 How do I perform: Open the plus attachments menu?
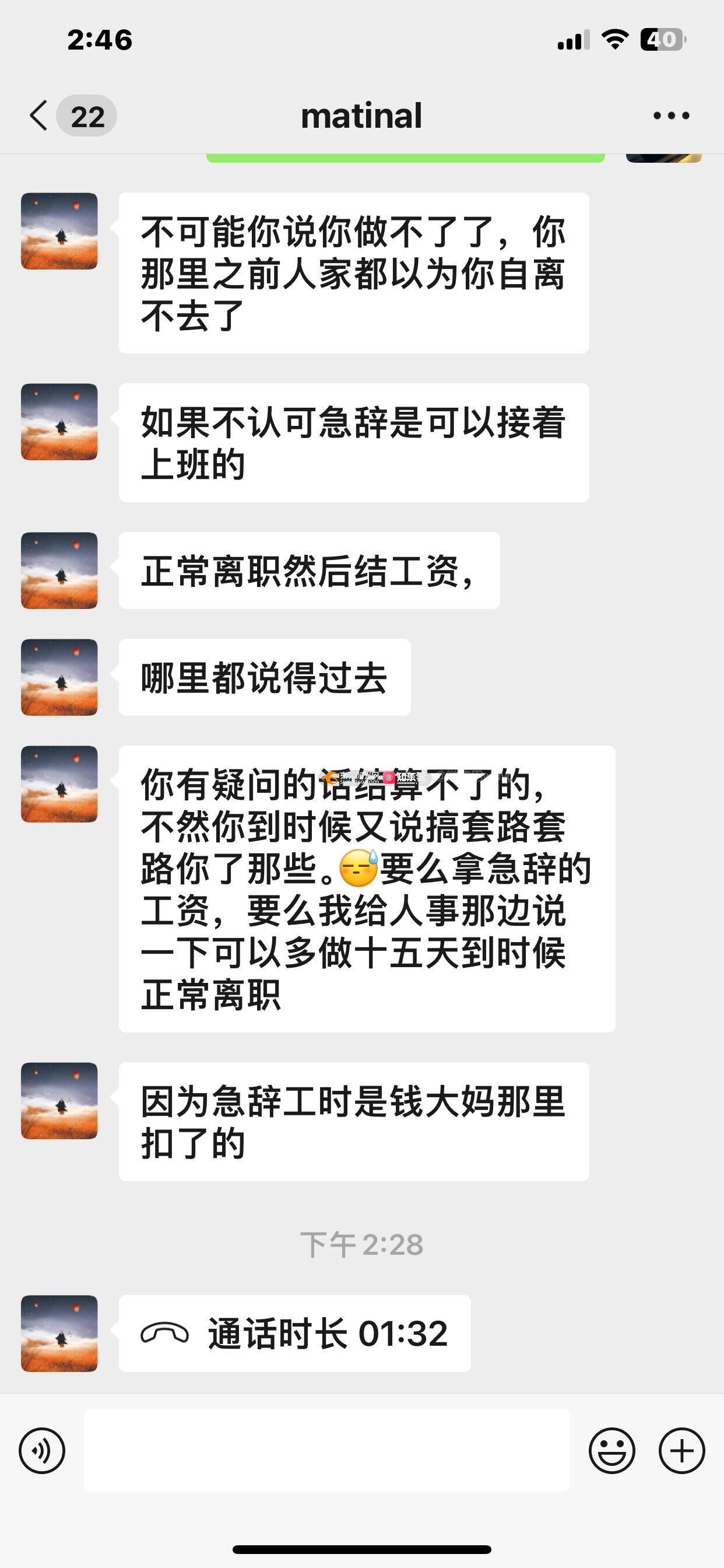coord(681,1451)
